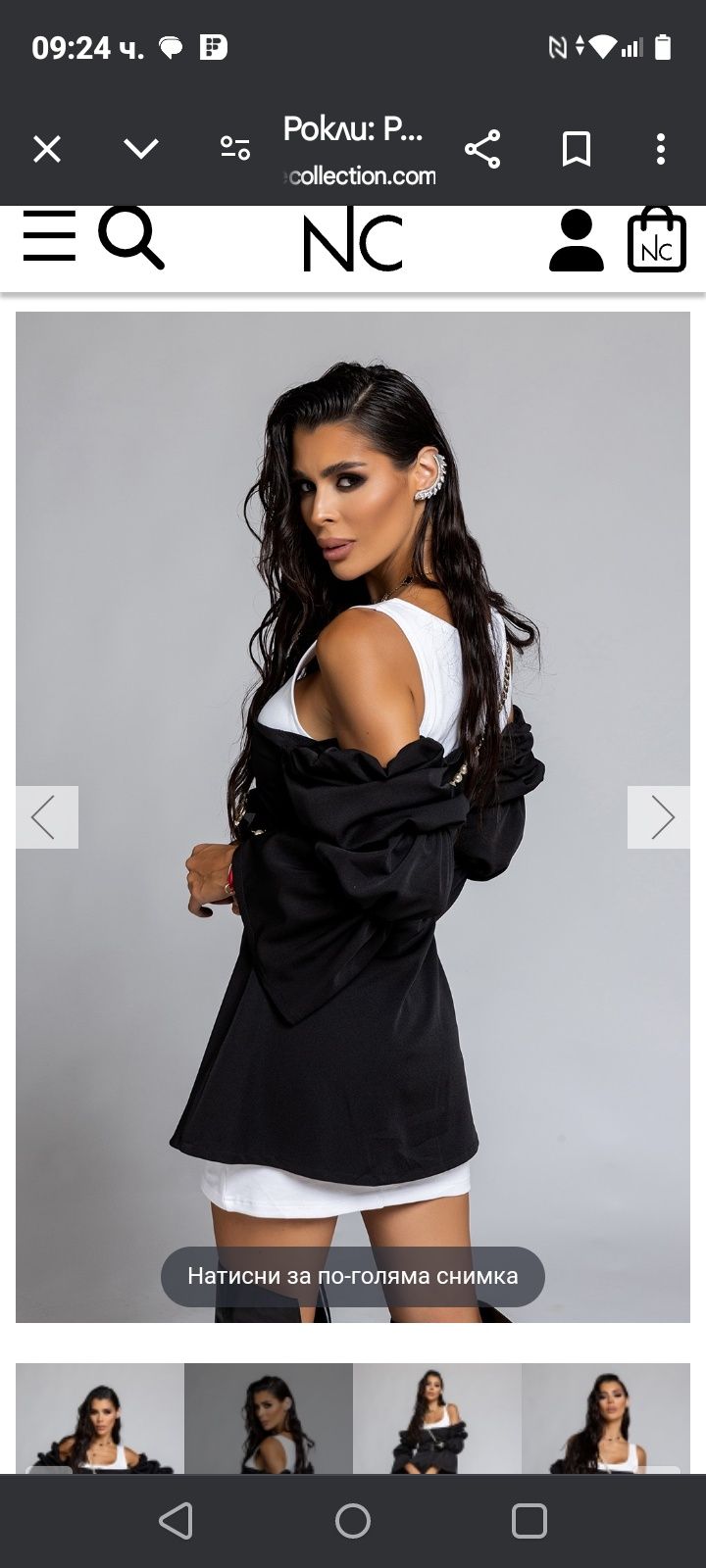Select the second gallery thumbnail
This screenshot has width=706, height=1568.
(269, 1418)
